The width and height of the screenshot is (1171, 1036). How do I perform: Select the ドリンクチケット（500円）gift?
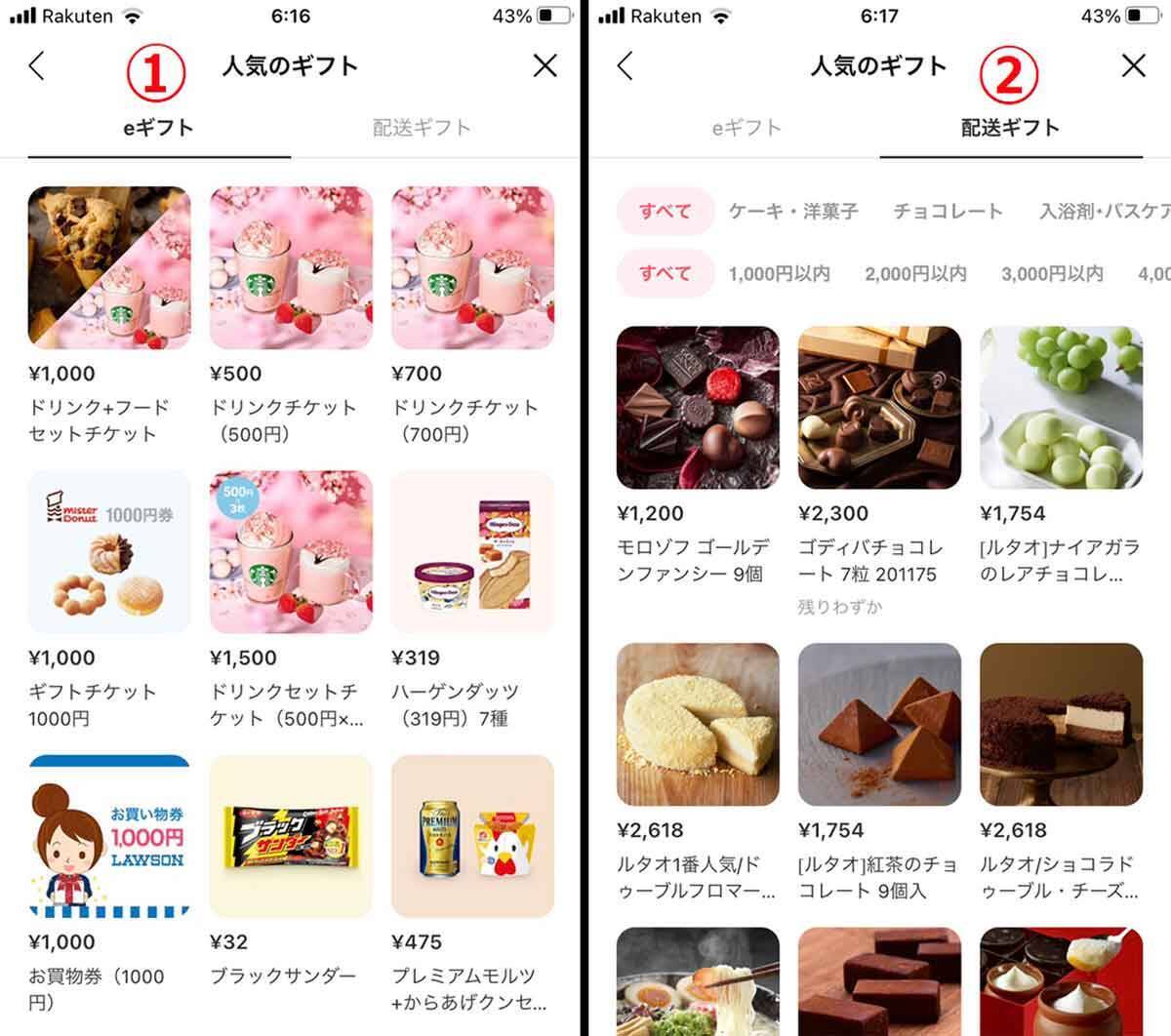(291, 267)
